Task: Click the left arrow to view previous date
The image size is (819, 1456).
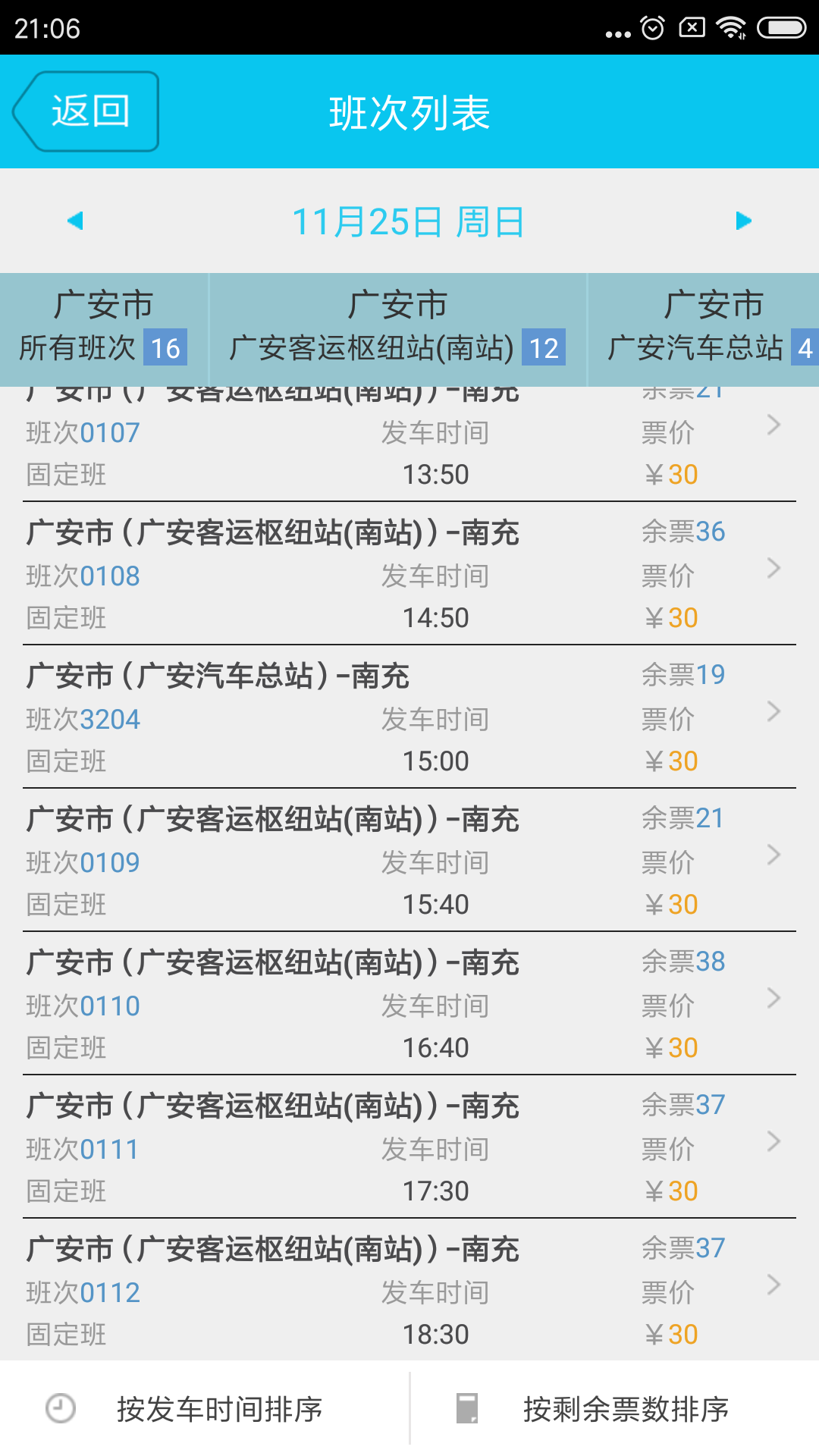Action: click(74, 221)
